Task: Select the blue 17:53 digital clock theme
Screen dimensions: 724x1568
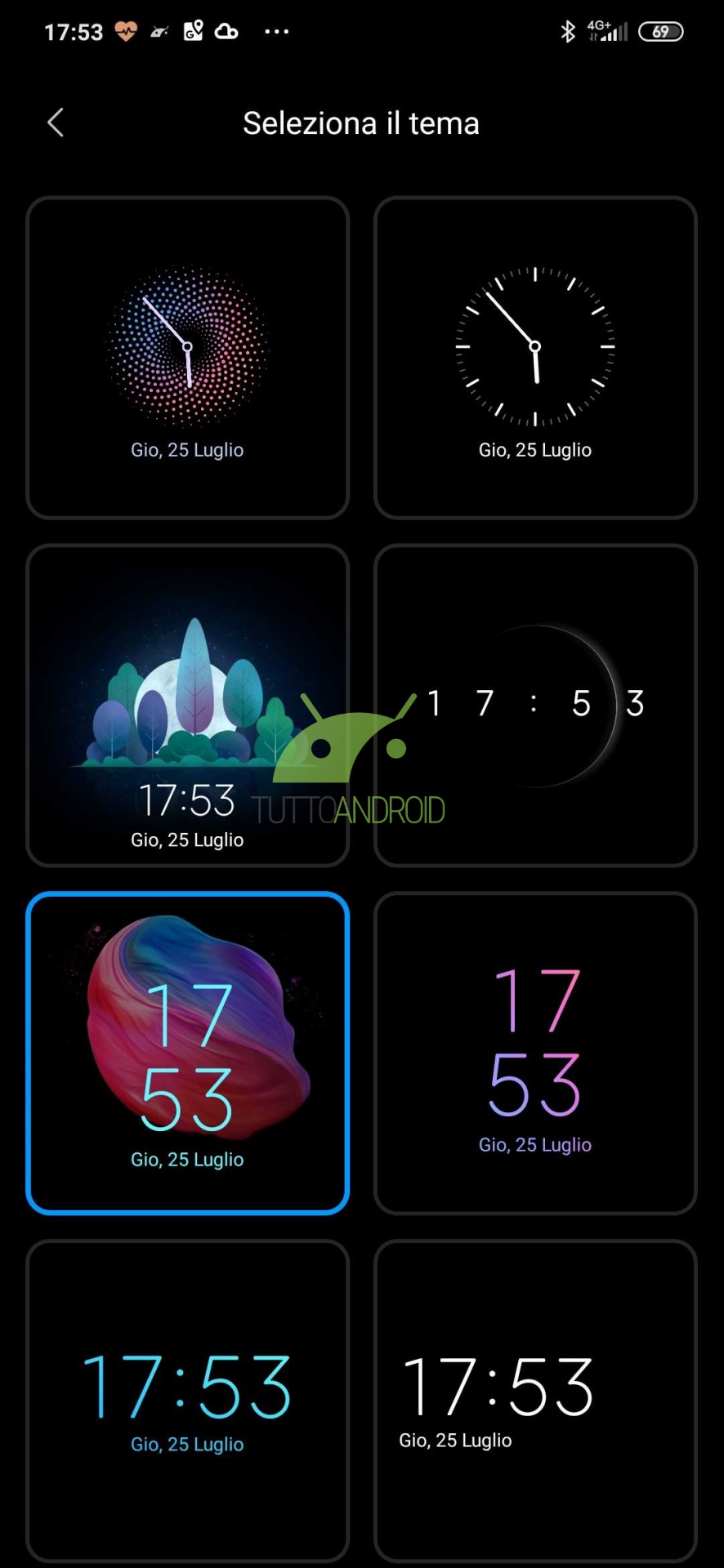Action: (187, 1401)
